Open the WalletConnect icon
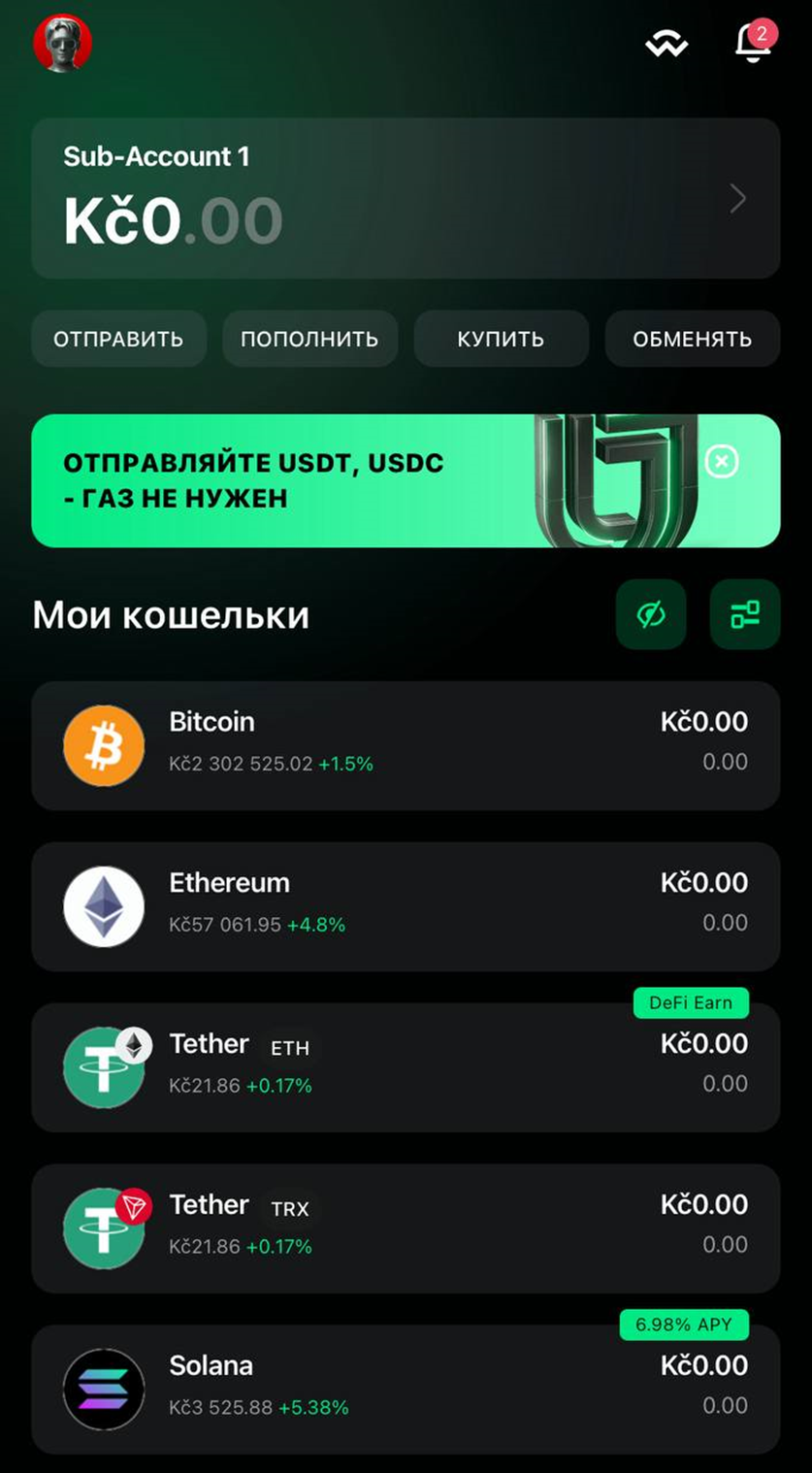Image resolution: width=812 pixels, height=1473 pixels. point(666,44)
